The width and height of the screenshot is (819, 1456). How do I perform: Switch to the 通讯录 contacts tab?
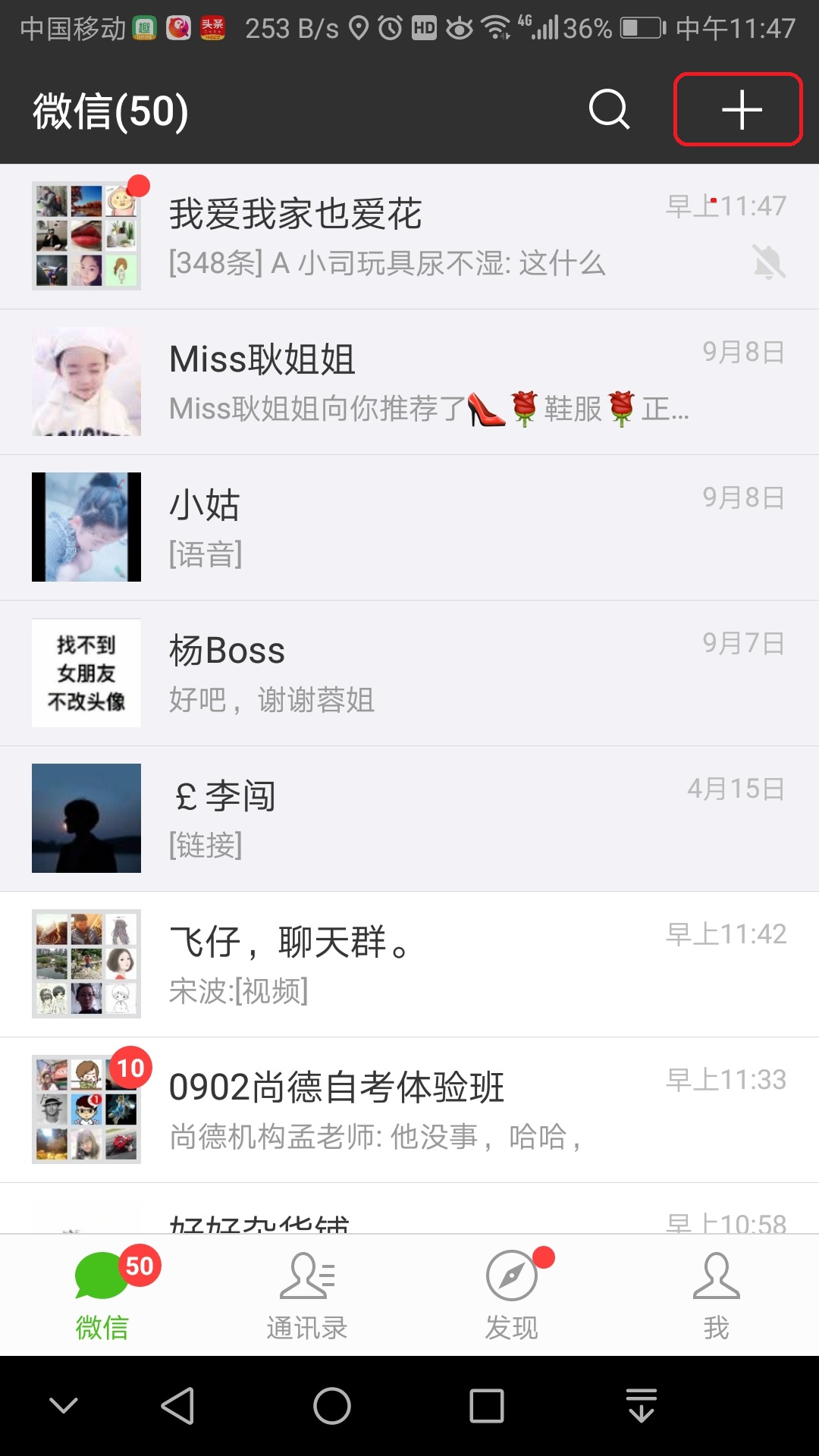(307, 1295)
